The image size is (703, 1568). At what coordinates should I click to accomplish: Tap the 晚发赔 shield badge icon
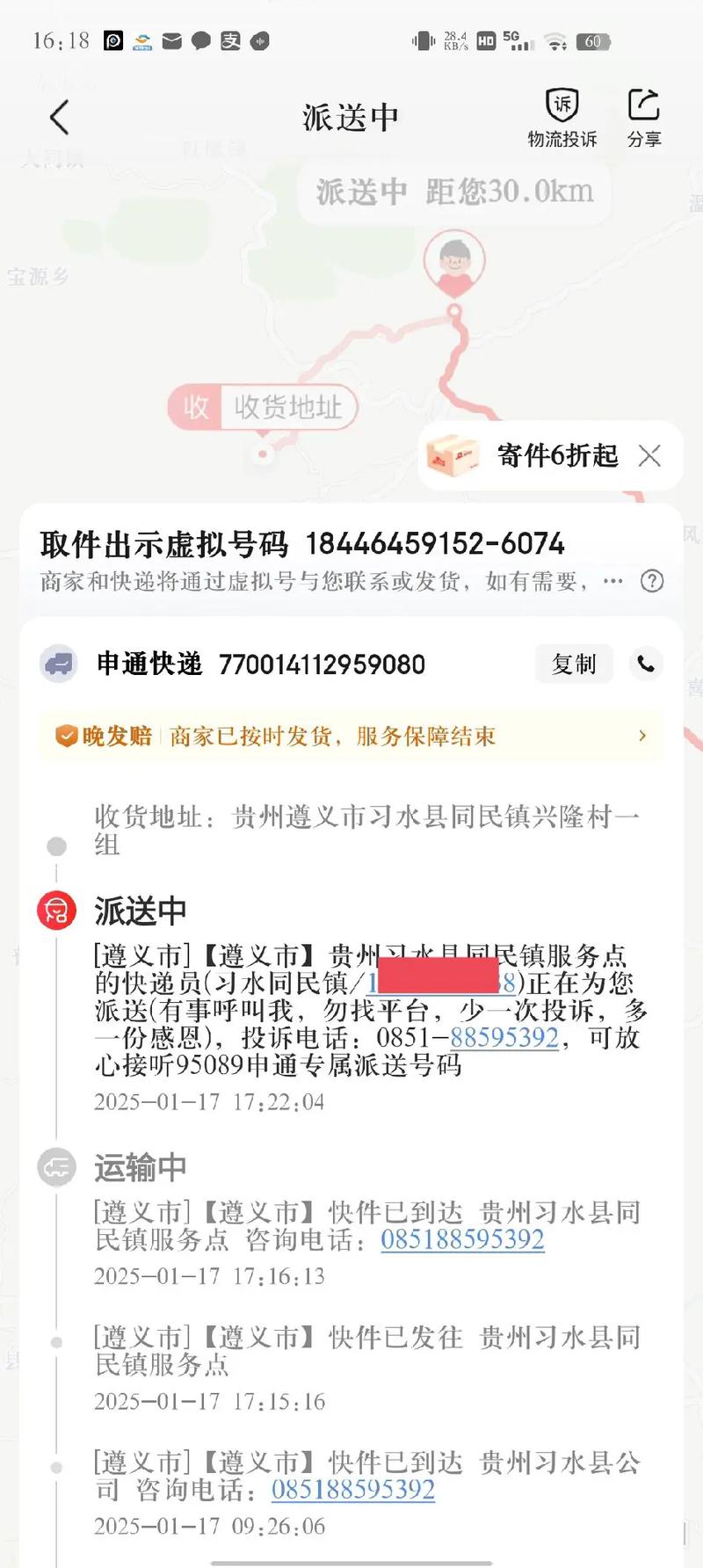(x=66, y=737)
